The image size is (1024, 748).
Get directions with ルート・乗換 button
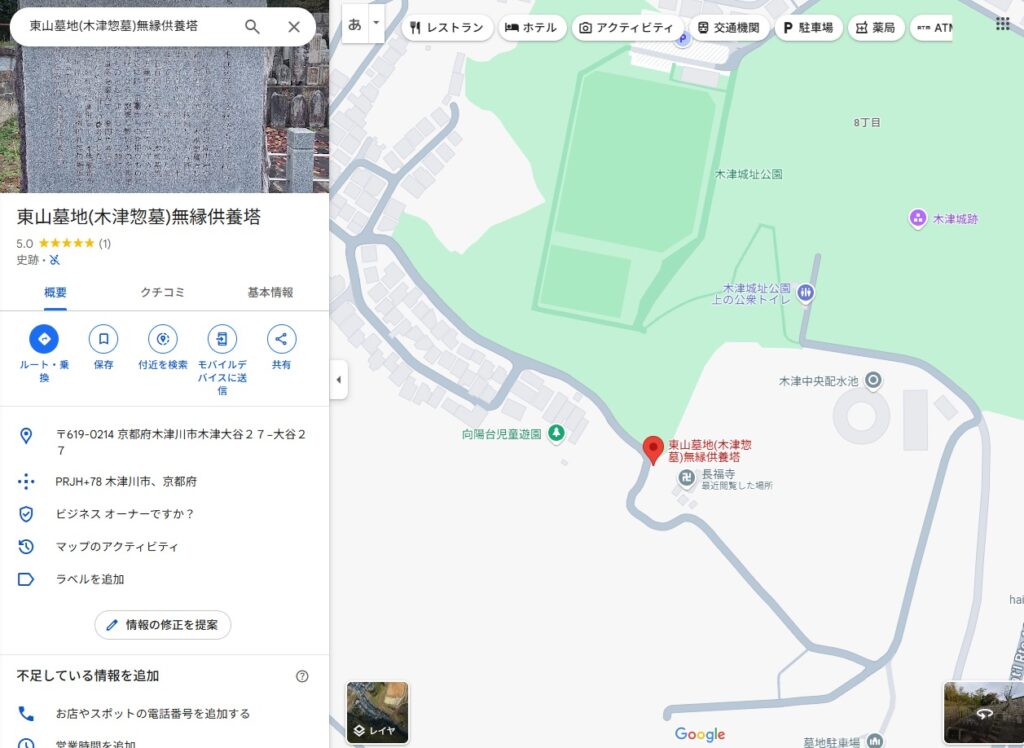coord(44,339)
